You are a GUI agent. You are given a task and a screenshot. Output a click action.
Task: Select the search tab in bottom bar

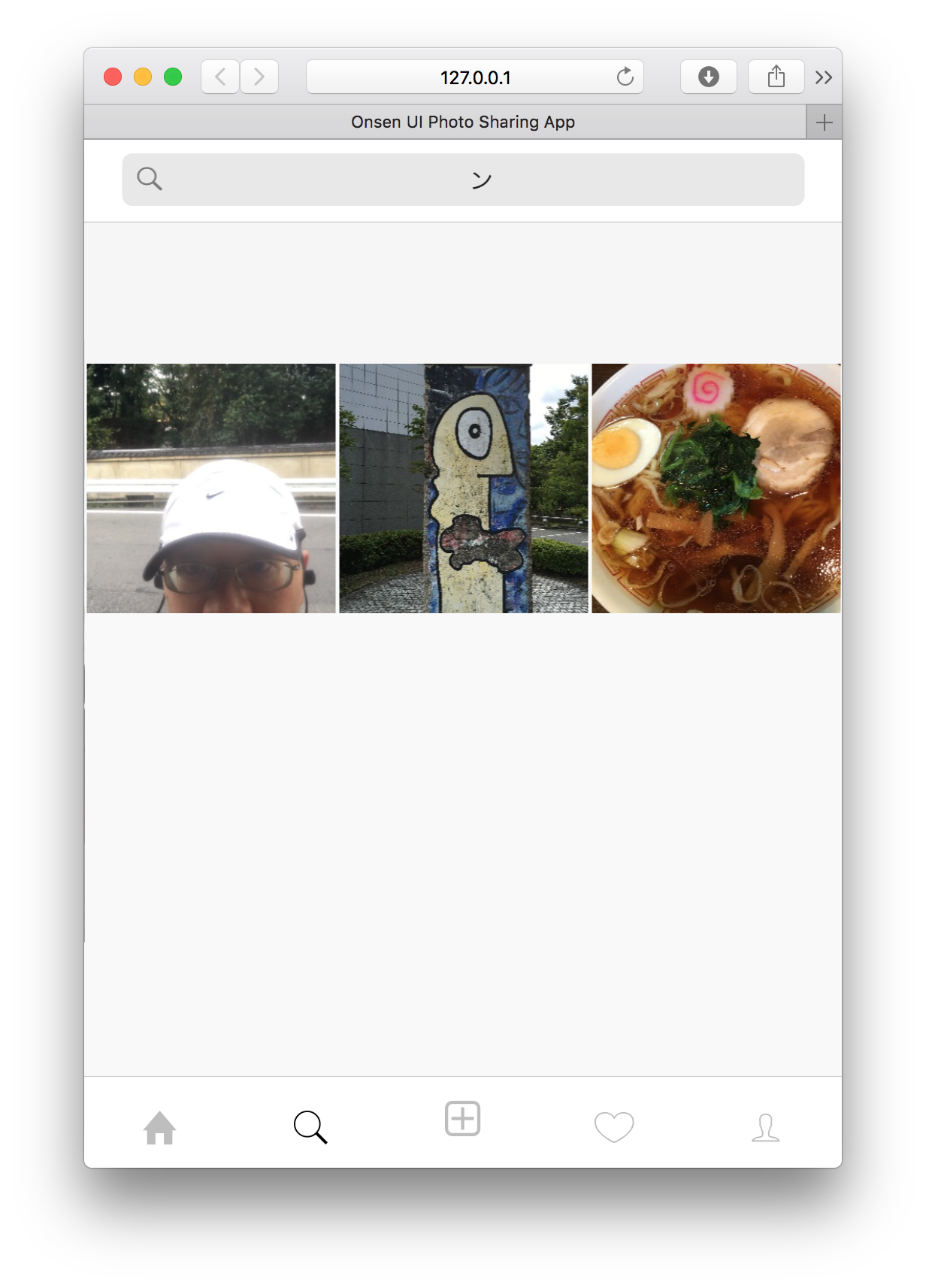(310, 1126)
